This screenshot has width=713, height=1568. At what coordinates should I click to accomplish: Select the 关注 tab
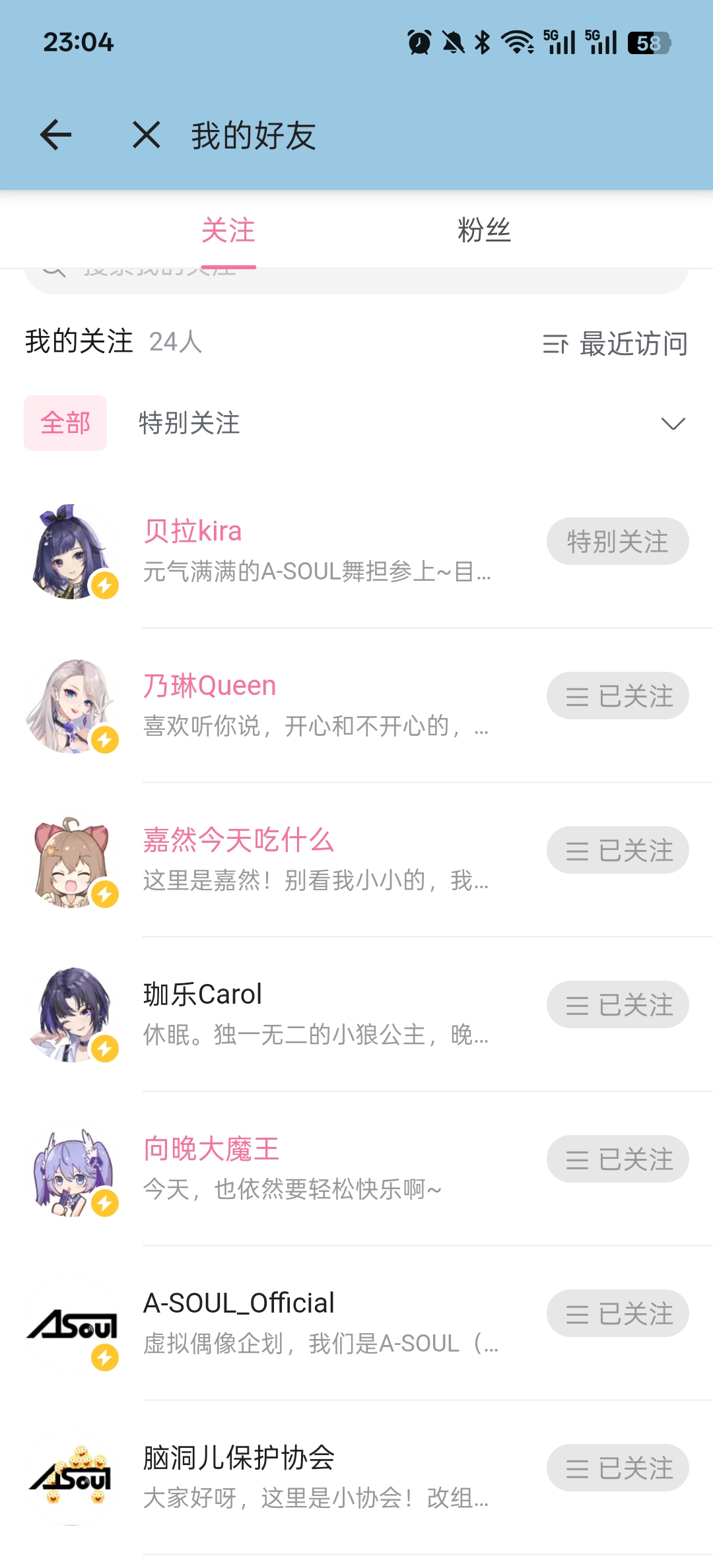tap(228, 230)
